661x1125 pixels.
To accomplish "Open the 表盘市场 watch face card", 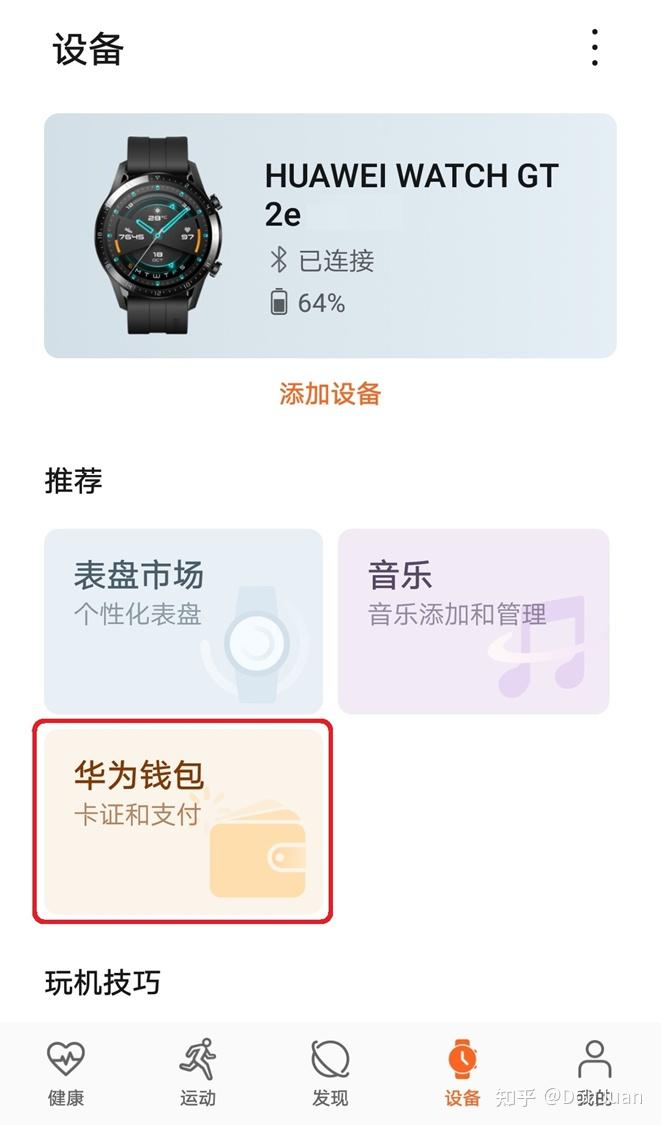I will coord(183,621).
